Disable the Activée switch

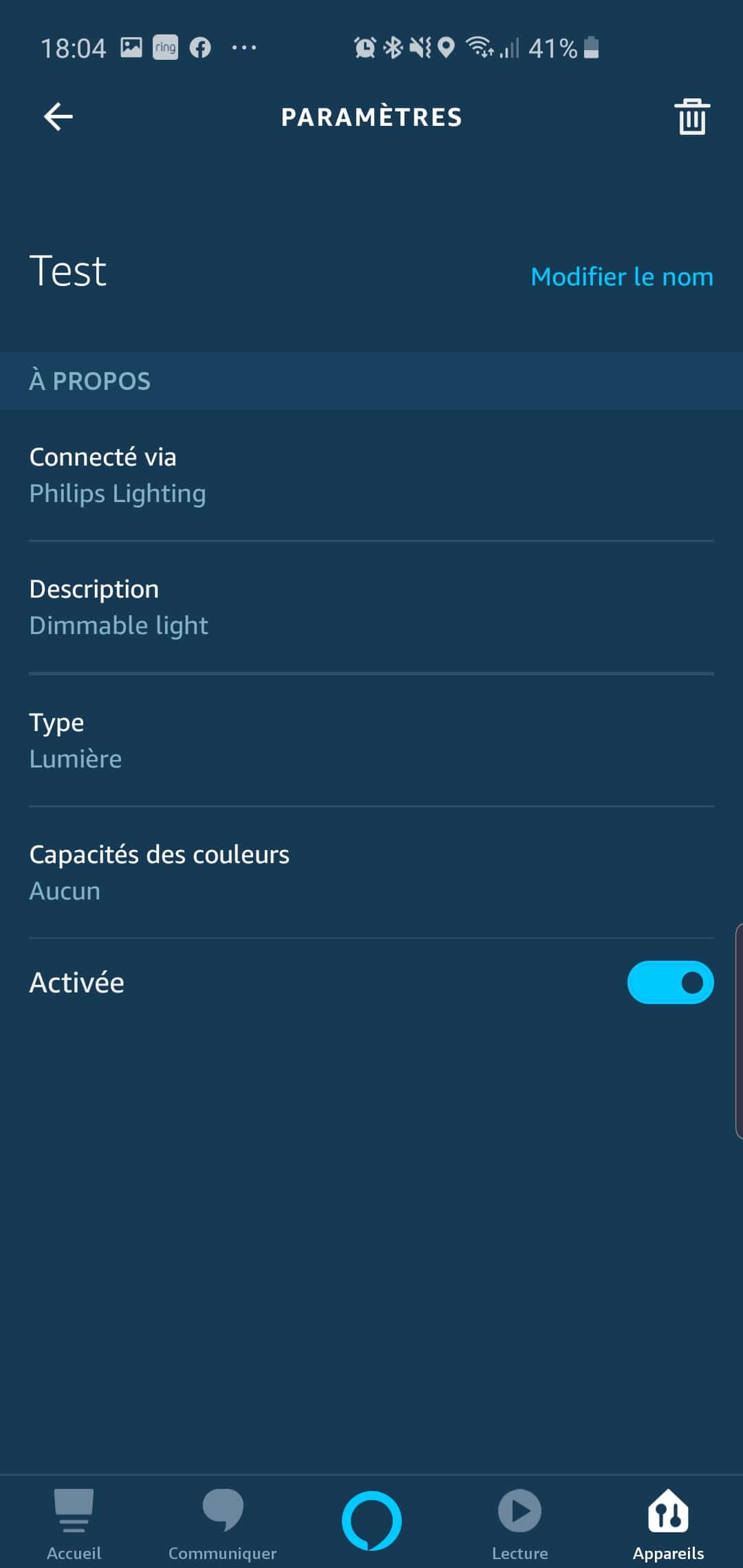point(670,982)
